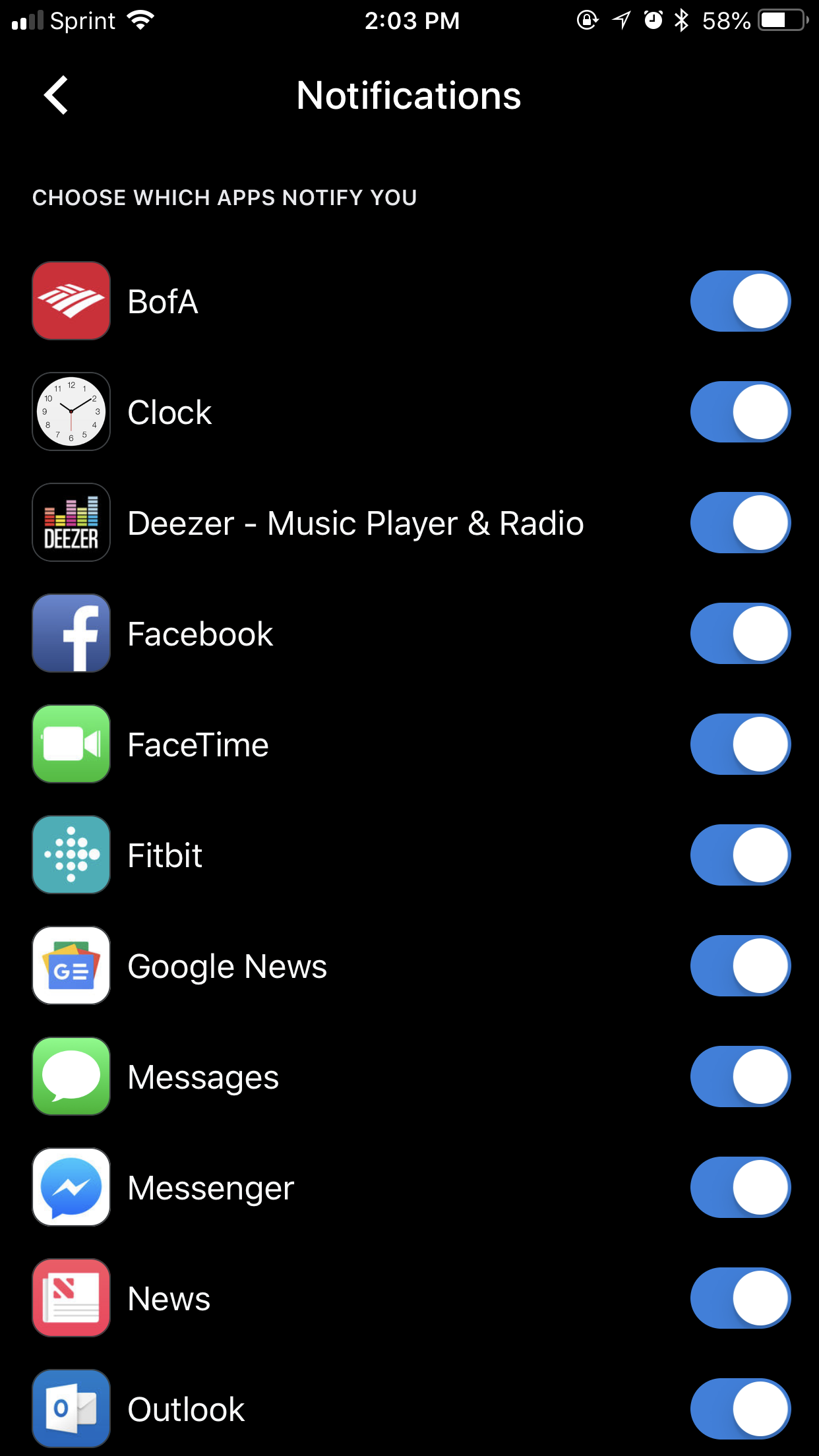The image size is (819, 1456).
Task: Switch off Facebook notifications
Action: tap(741, 634)
